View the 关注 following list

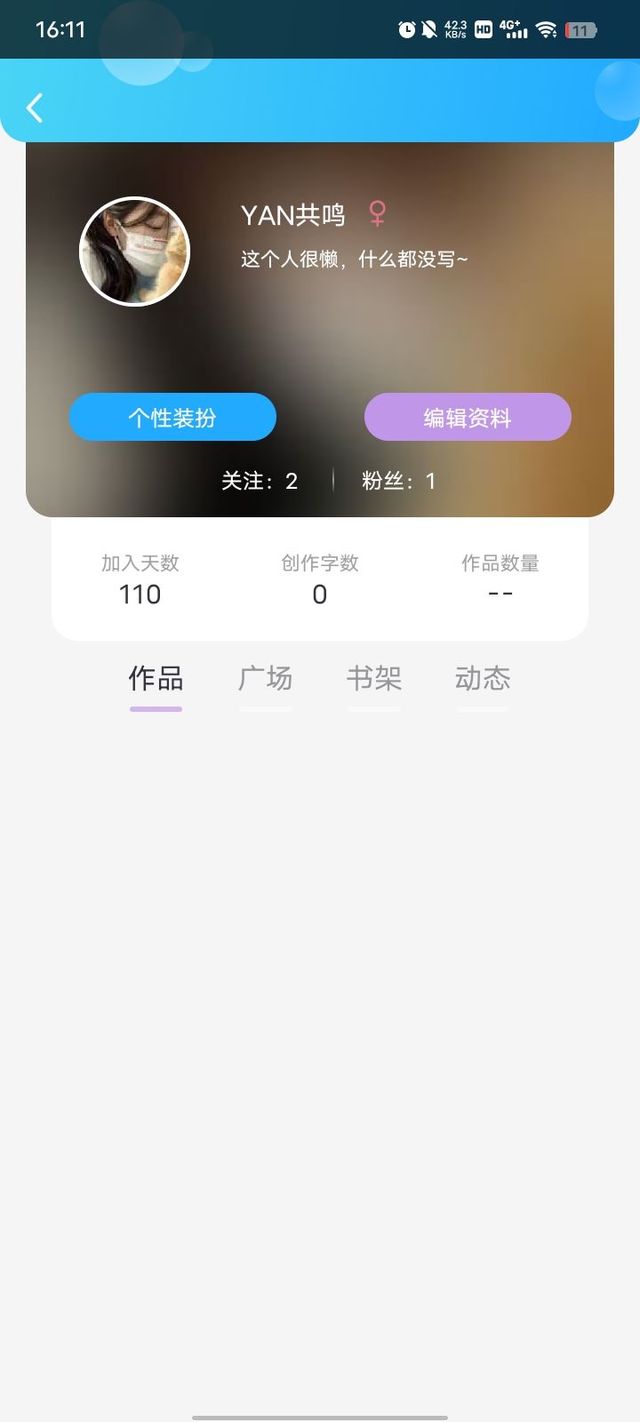coord(260,481)
